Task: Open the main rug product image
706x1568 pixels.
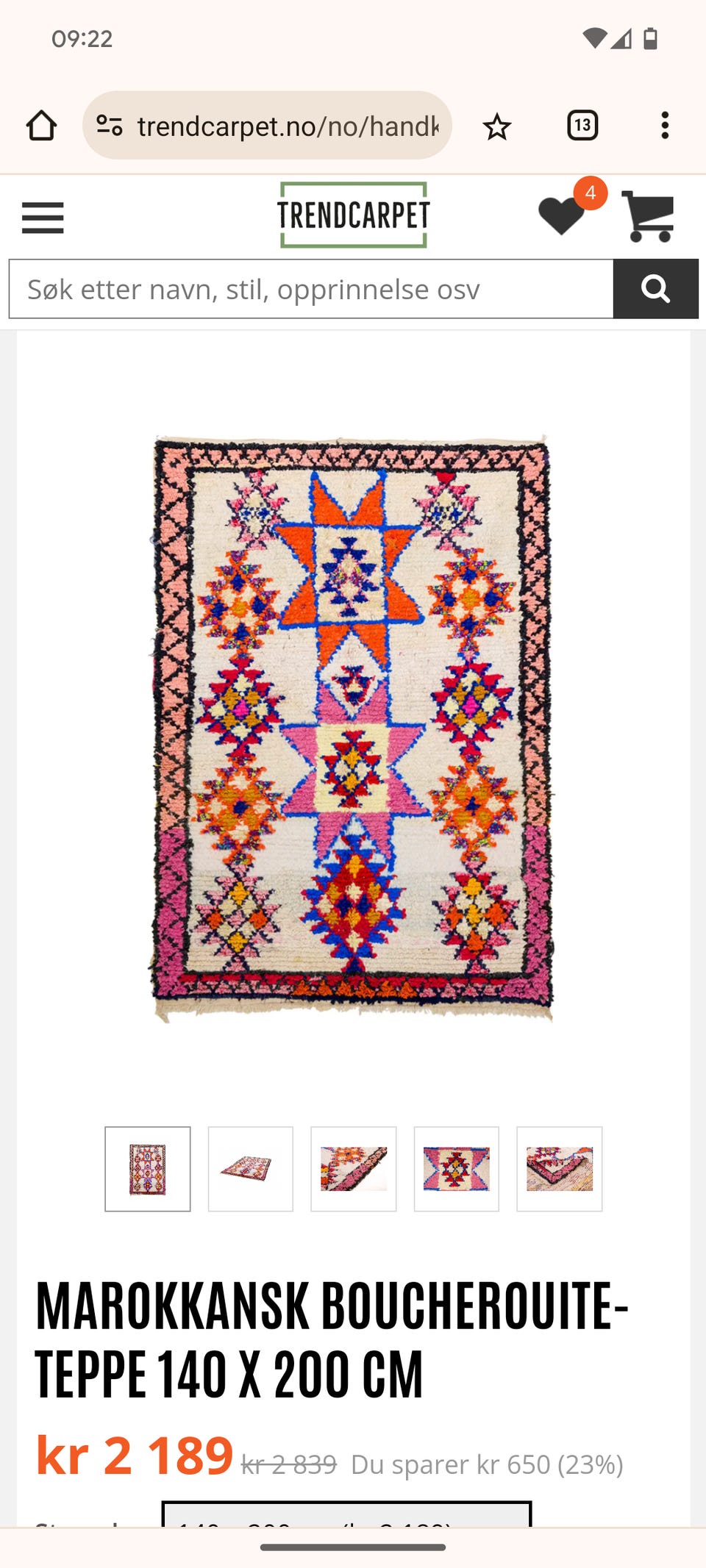Action: pos(352,728)
